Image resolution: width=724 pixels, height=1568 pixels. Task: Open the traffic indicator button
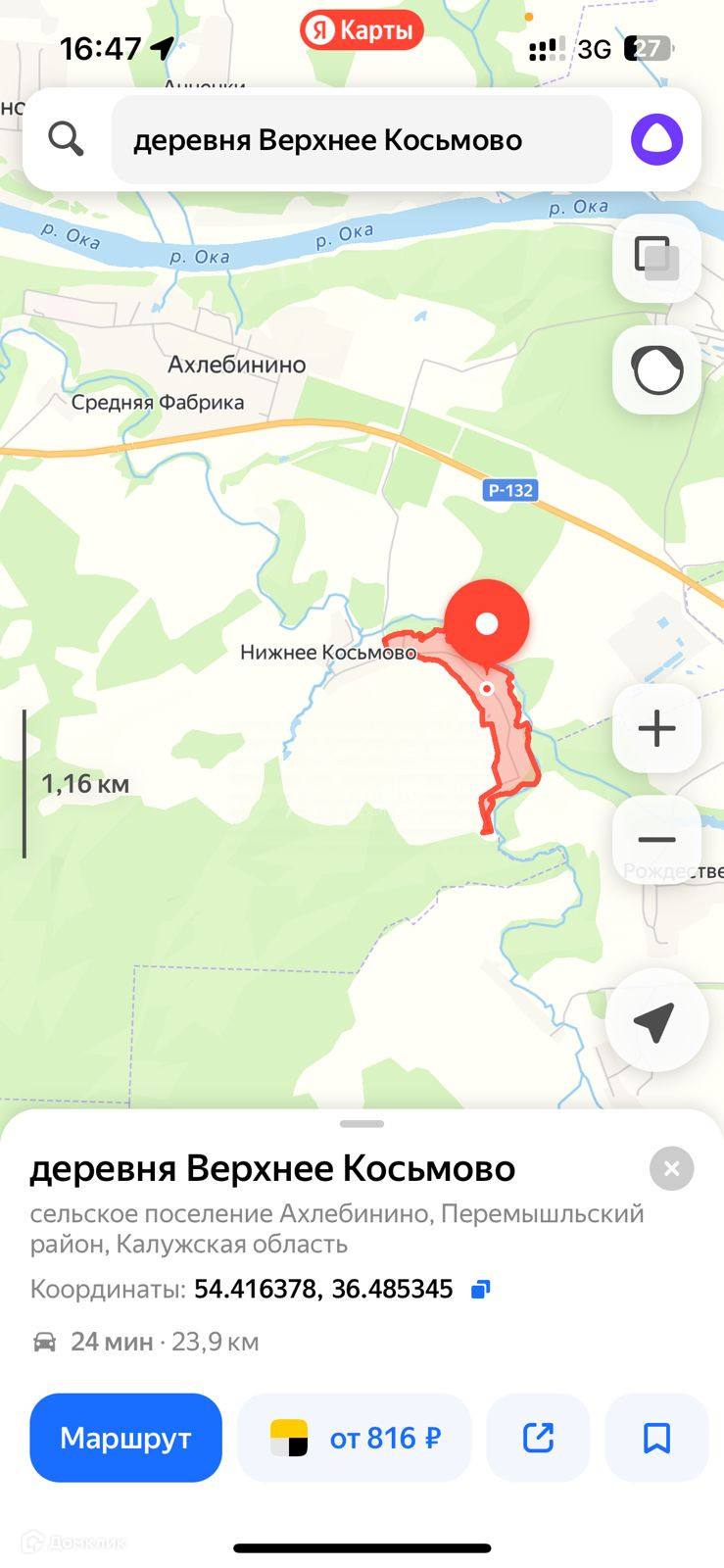[x=656, y=370]
